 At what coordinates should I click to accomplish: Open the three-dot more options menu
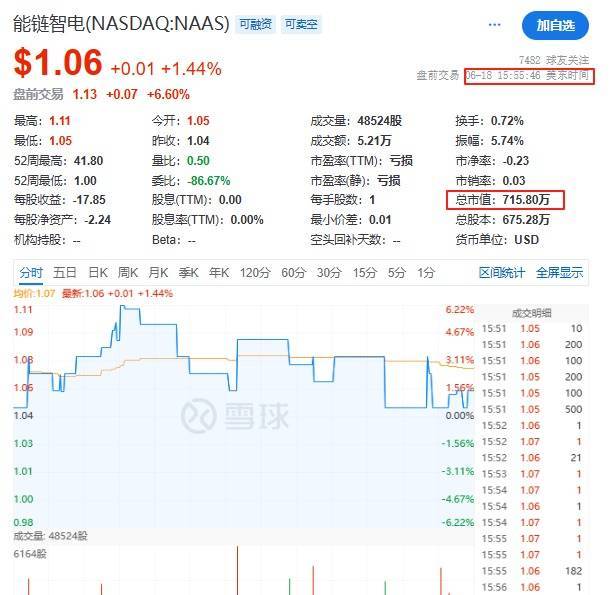tap(494, 24)
